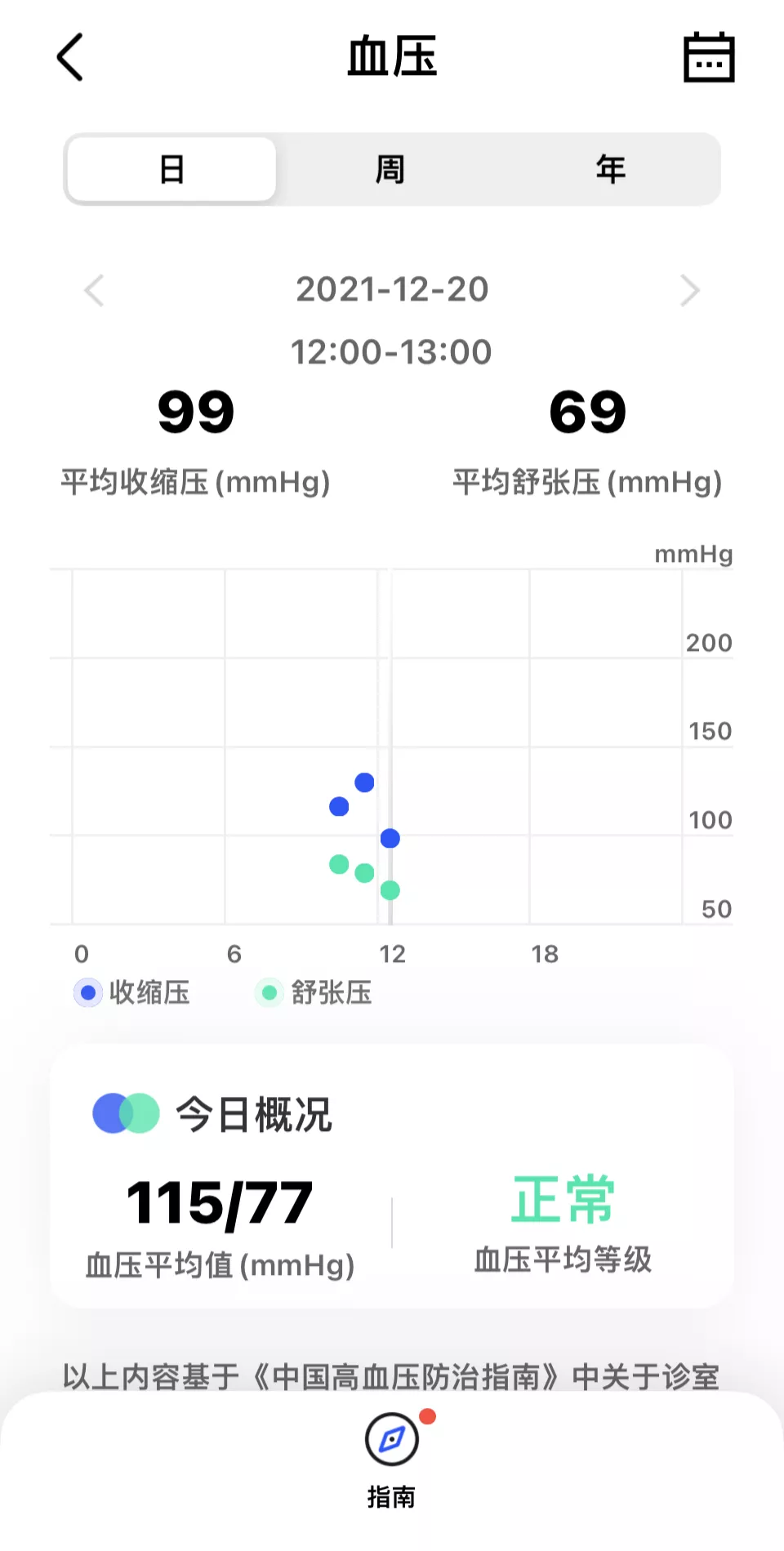Viewport: 784px width, 1551px height.
Task: Switch to the 周 (week) view
Action: (x=390, y=169)
